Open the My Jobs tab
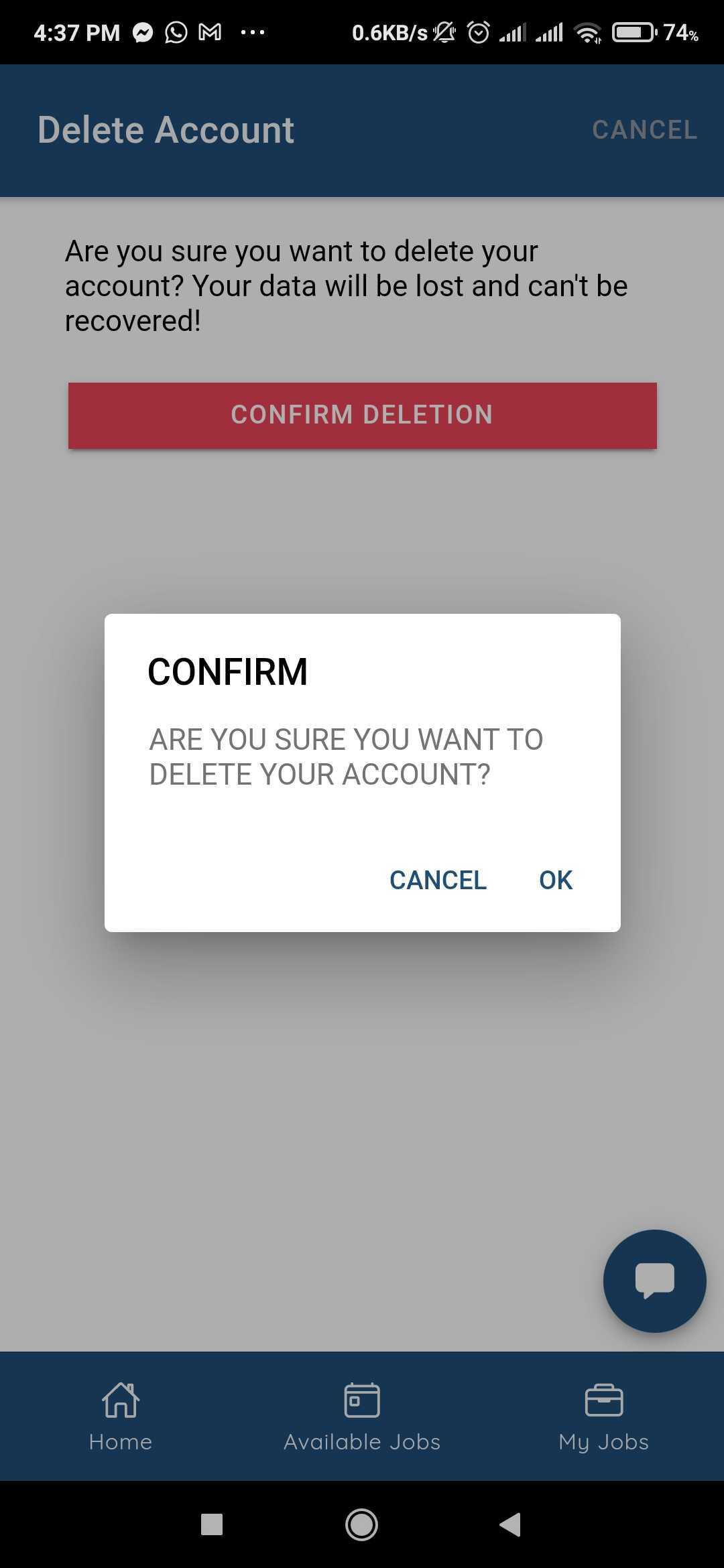The height and width of the screenshot is (1568, 724). (x=604, y=1417)
